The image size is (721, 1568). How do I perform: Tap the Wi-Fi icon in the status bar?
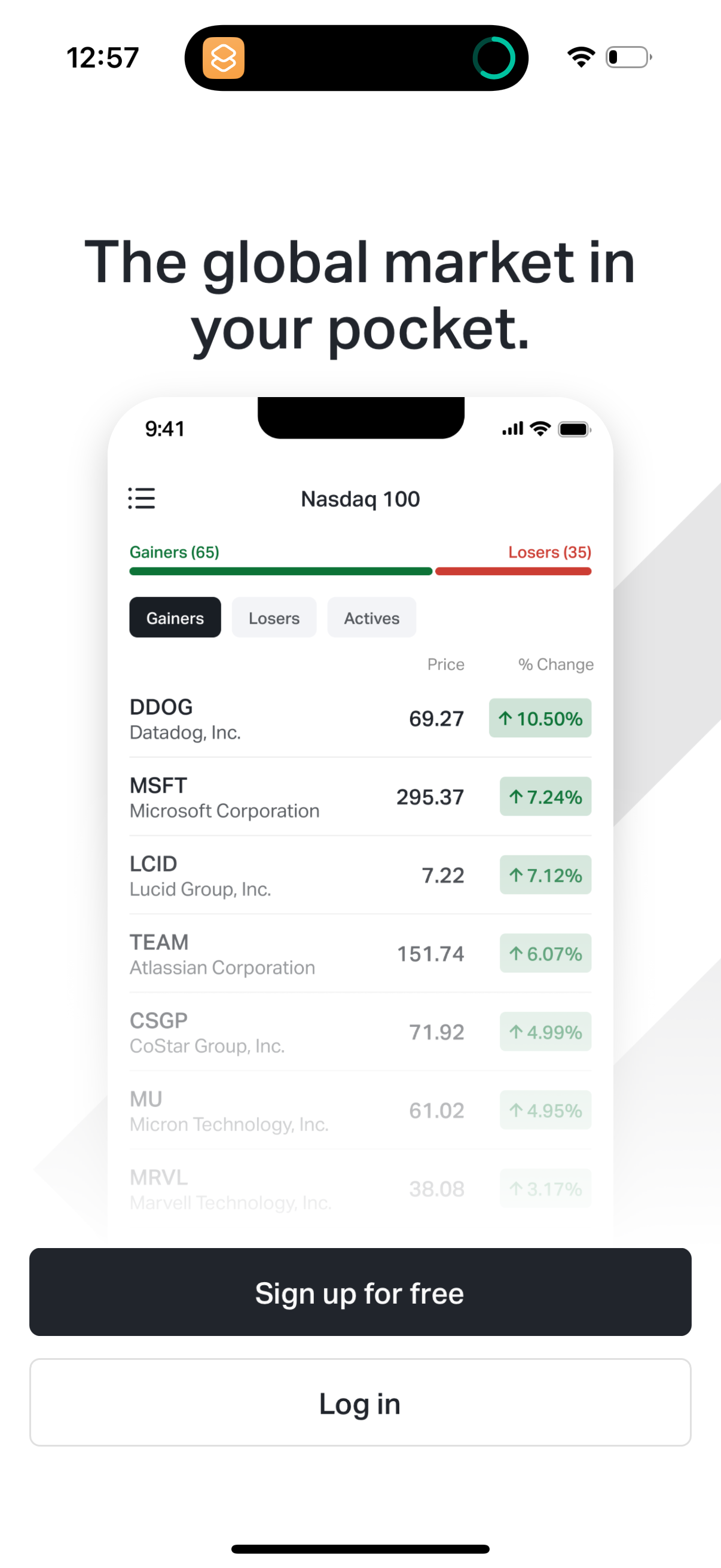tap(580, 56)
